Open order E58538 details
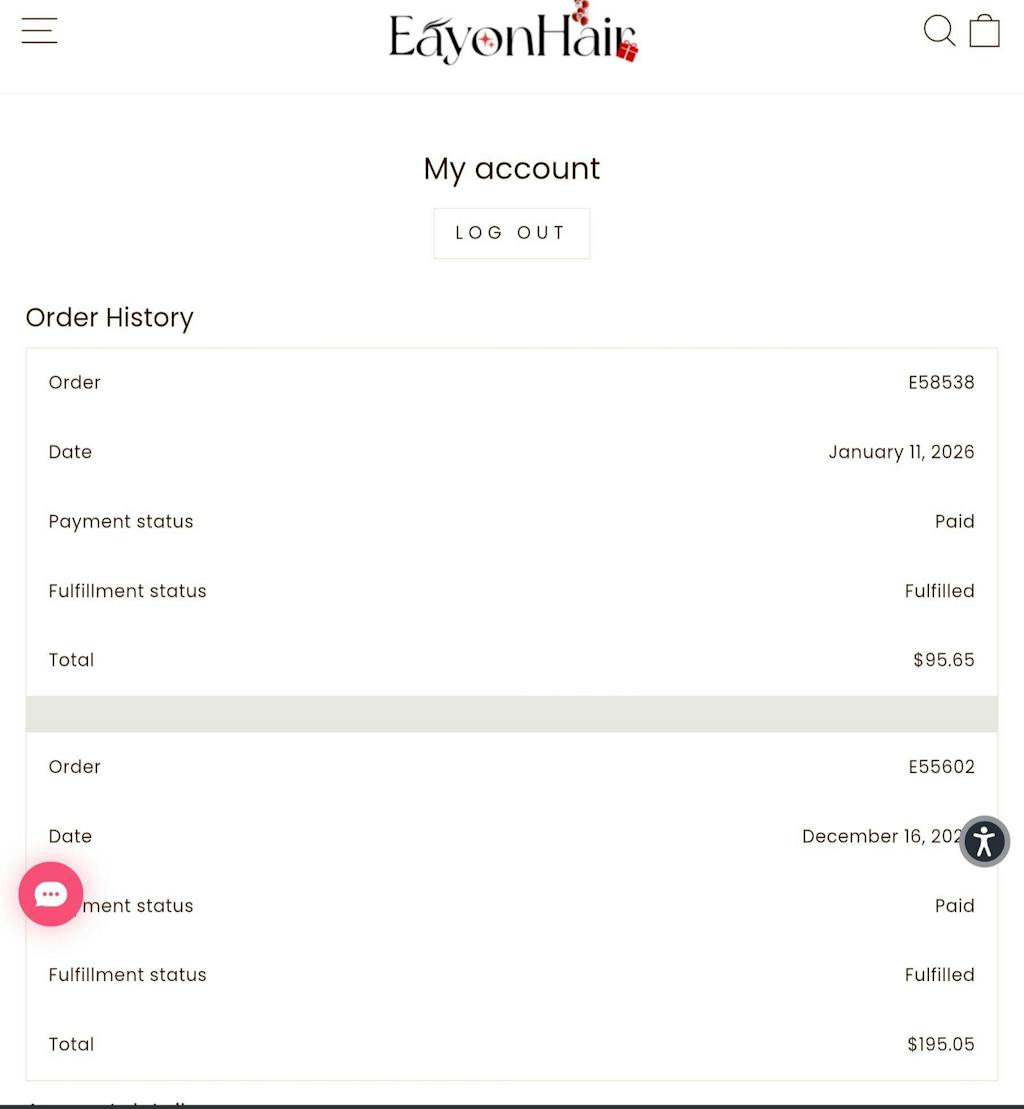 [x=940, y=382]
